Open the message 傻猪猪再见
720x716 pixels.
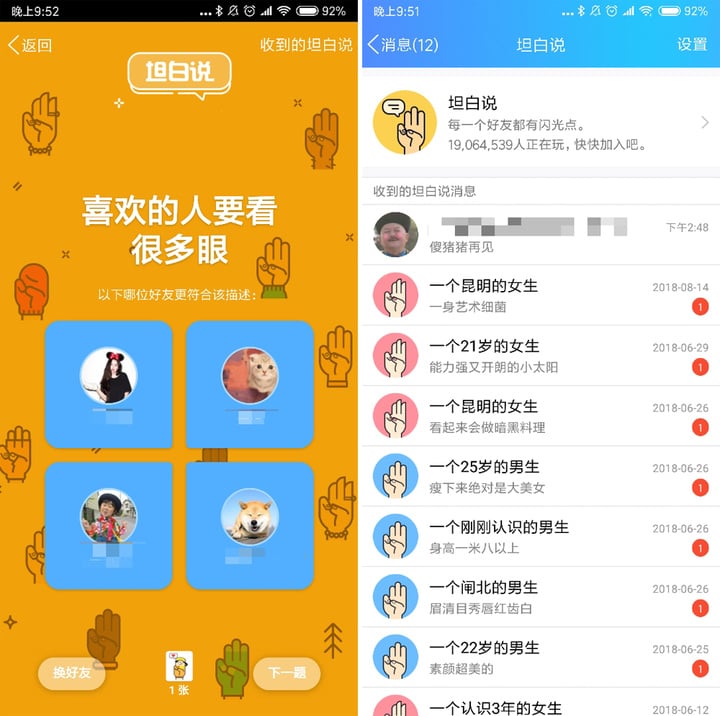click(x=540, y=235)
